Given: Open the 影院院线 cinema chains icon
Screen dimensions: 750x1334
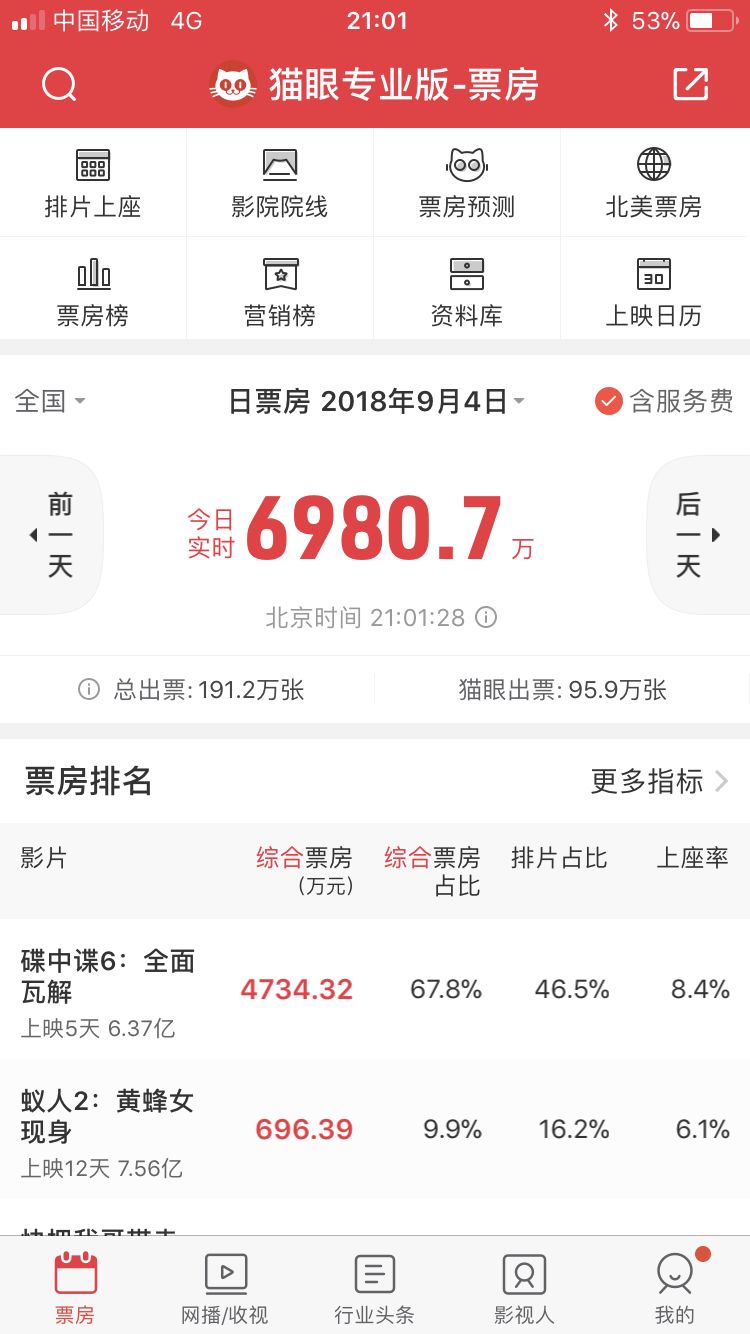Looking at the screenshot, I should pos(280,181).
